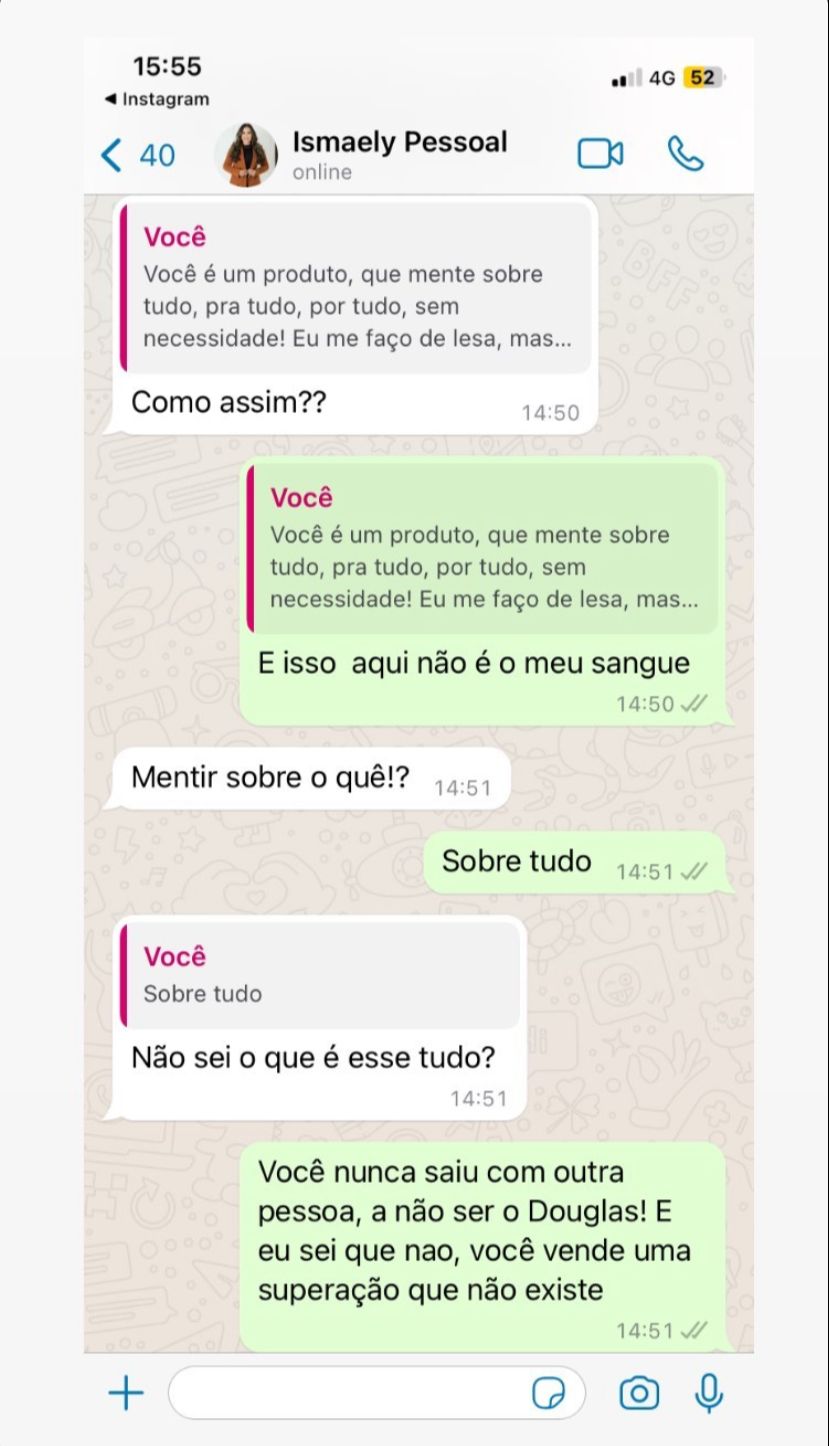The width and height of the screenshot is (829, 1446).
Task: Return to Instagram via the breadcrumb
Action: point(156,99)
